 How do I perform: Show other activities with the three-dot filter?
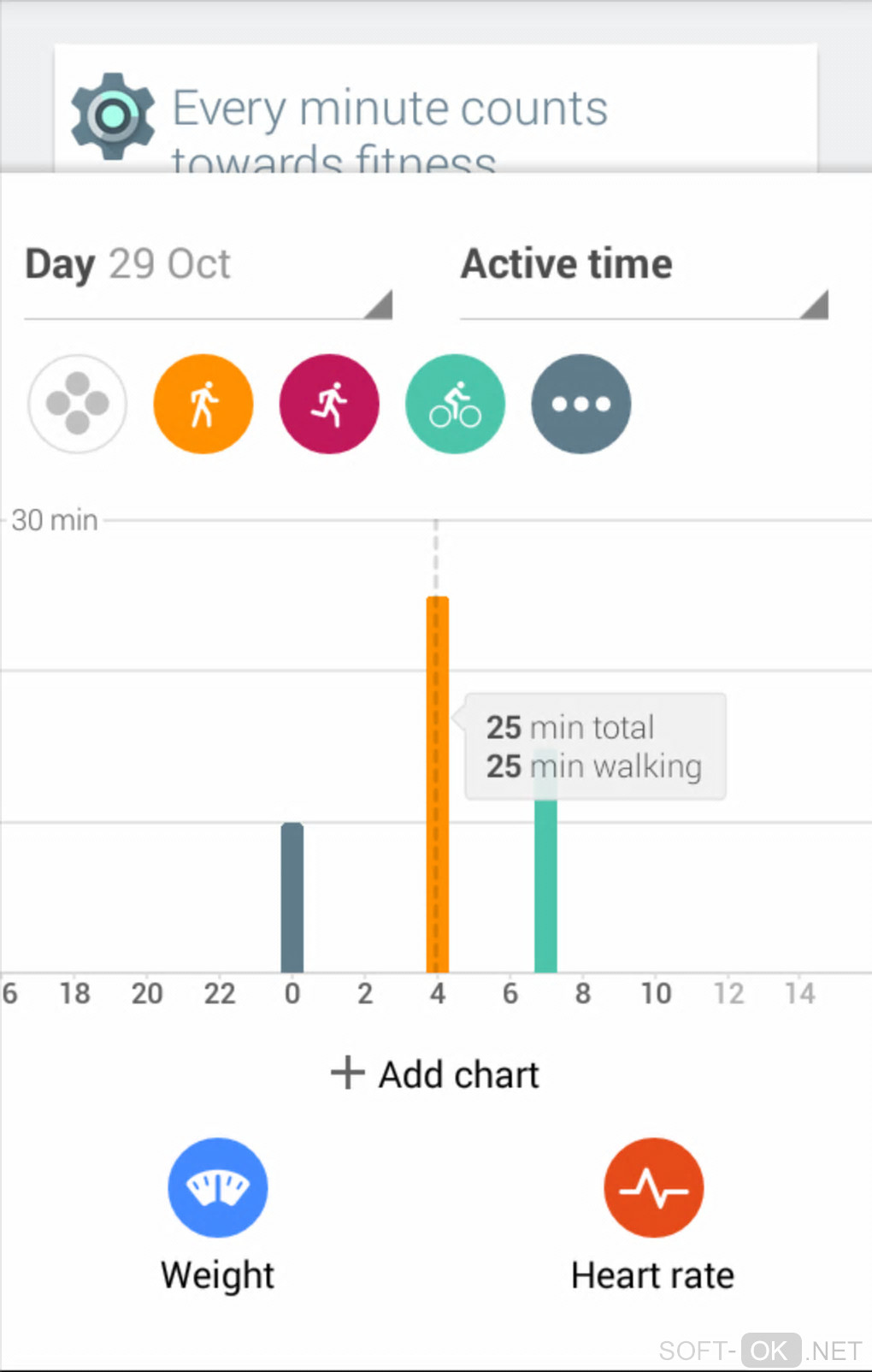click(x=581, y=404)
